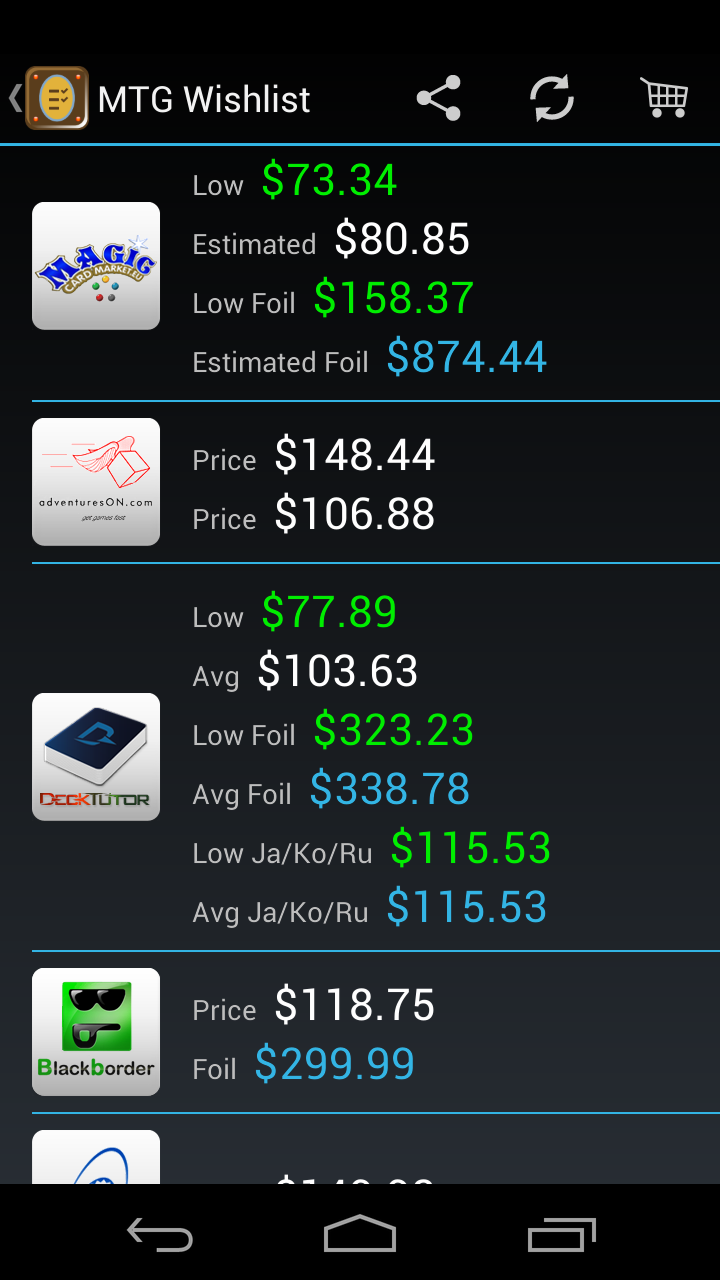
Task: Open the recent apps overview
Action: pyautogui.click(x=561, y=1234)
